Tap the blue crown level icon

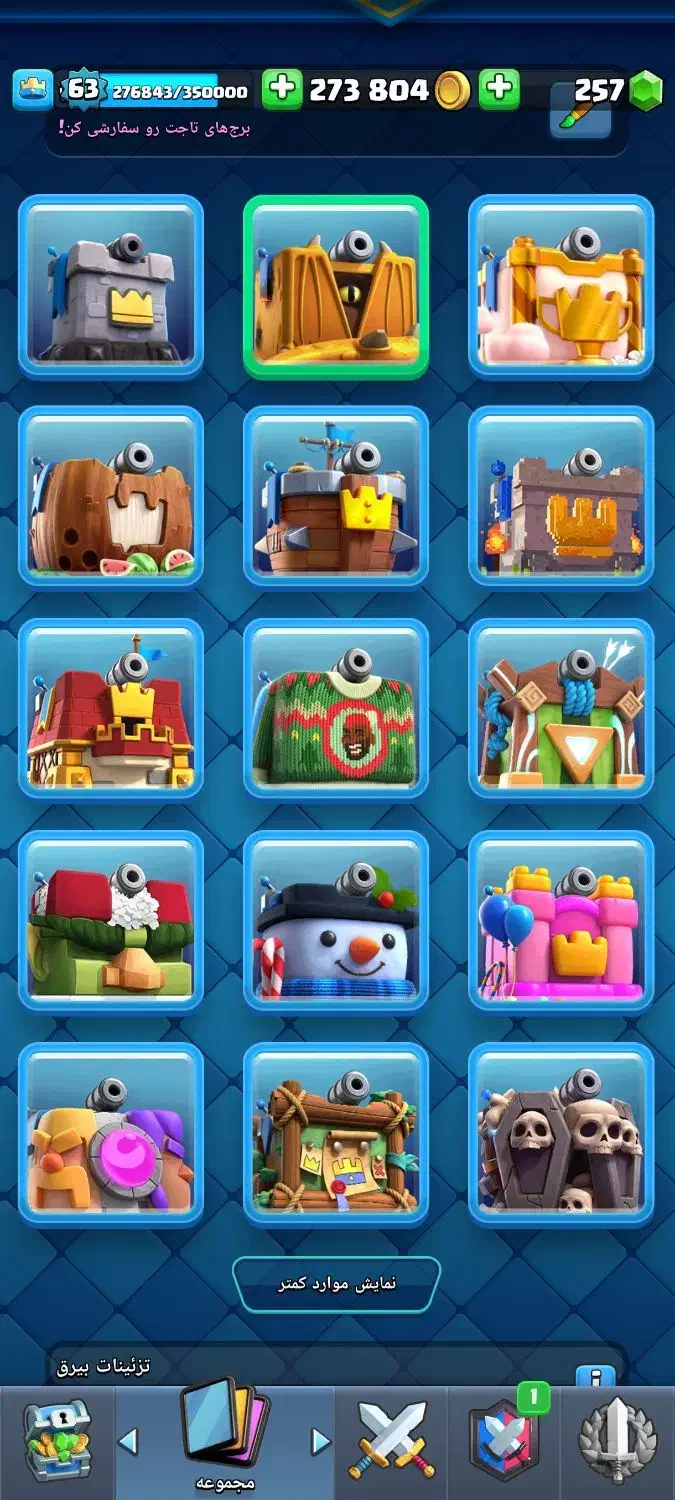click(33, 90)
